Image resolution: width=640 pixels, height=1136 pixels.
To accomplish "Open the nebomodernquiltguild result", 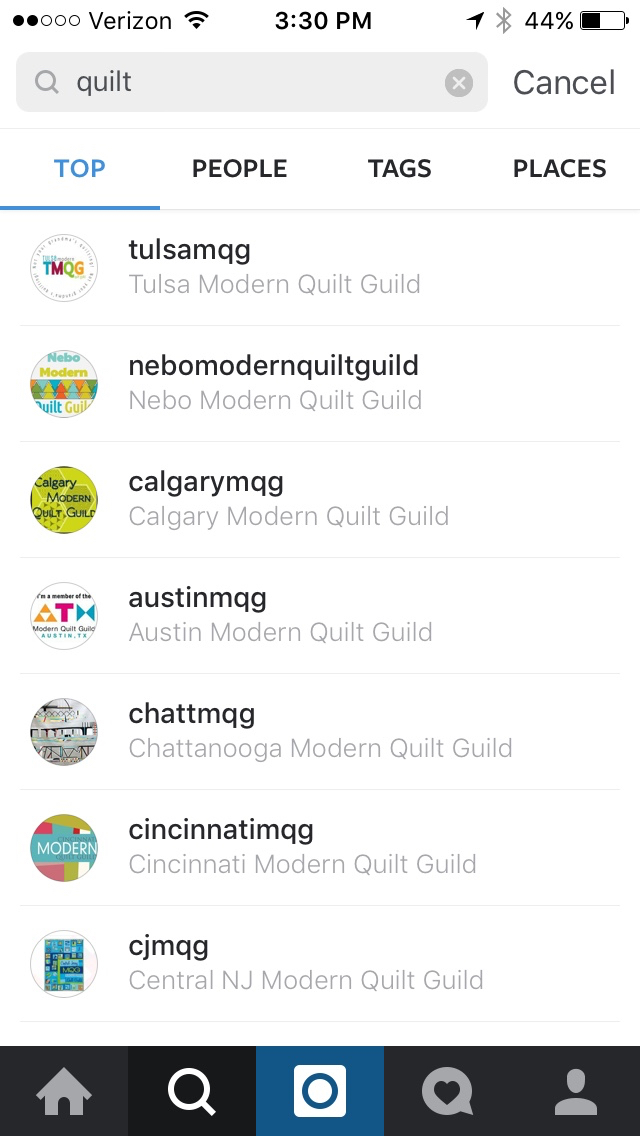I will pyautogui.click(x=320, y=383).
